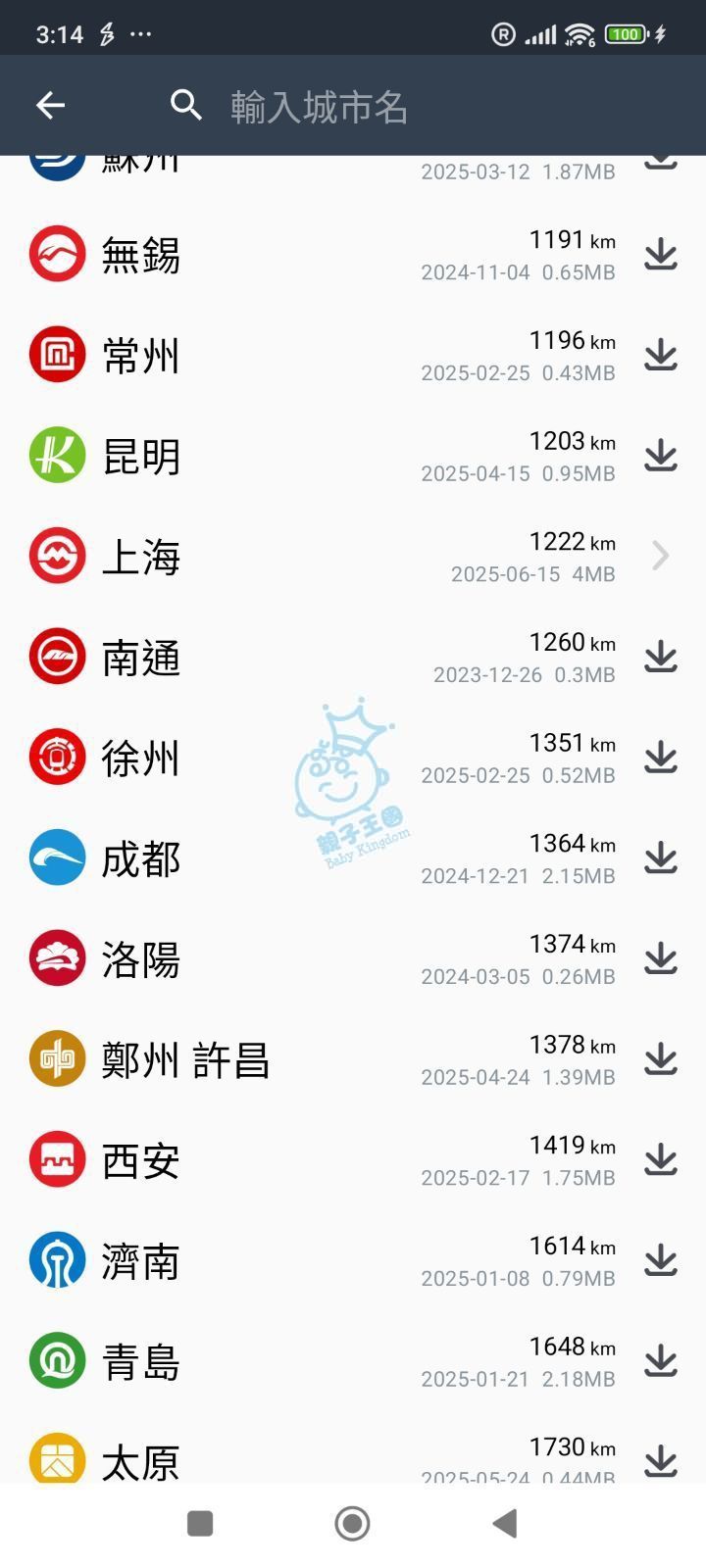Download the 南通 metro map
The height and width of the screenshot is (1568, 706).
tap(661, 657)
